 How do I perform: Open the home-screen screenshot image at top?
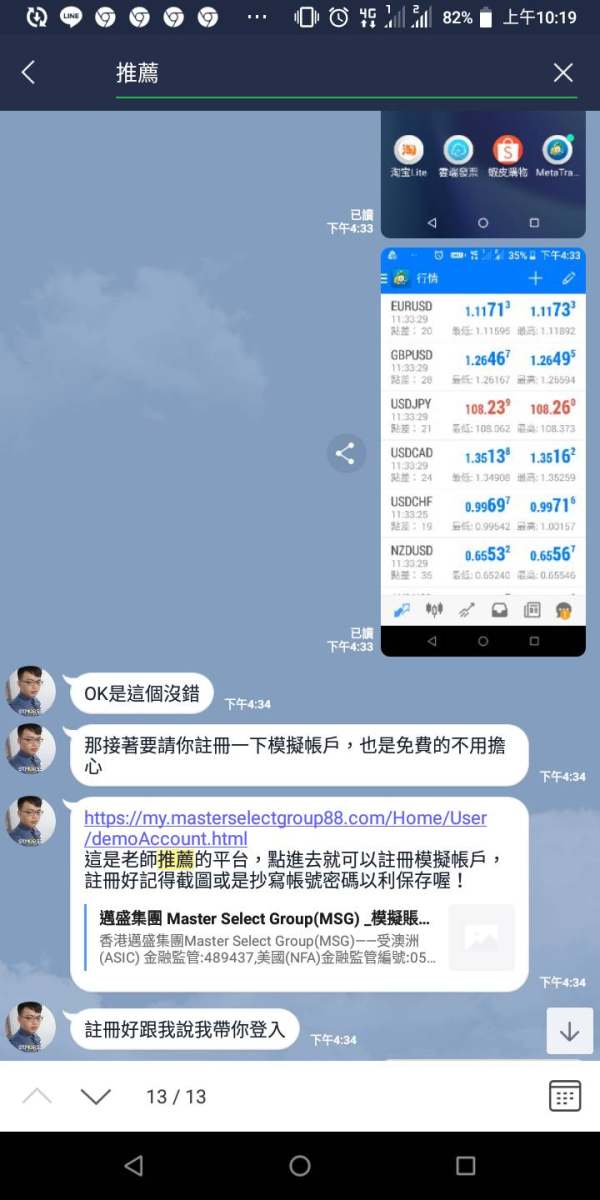(x=483, y=174)
